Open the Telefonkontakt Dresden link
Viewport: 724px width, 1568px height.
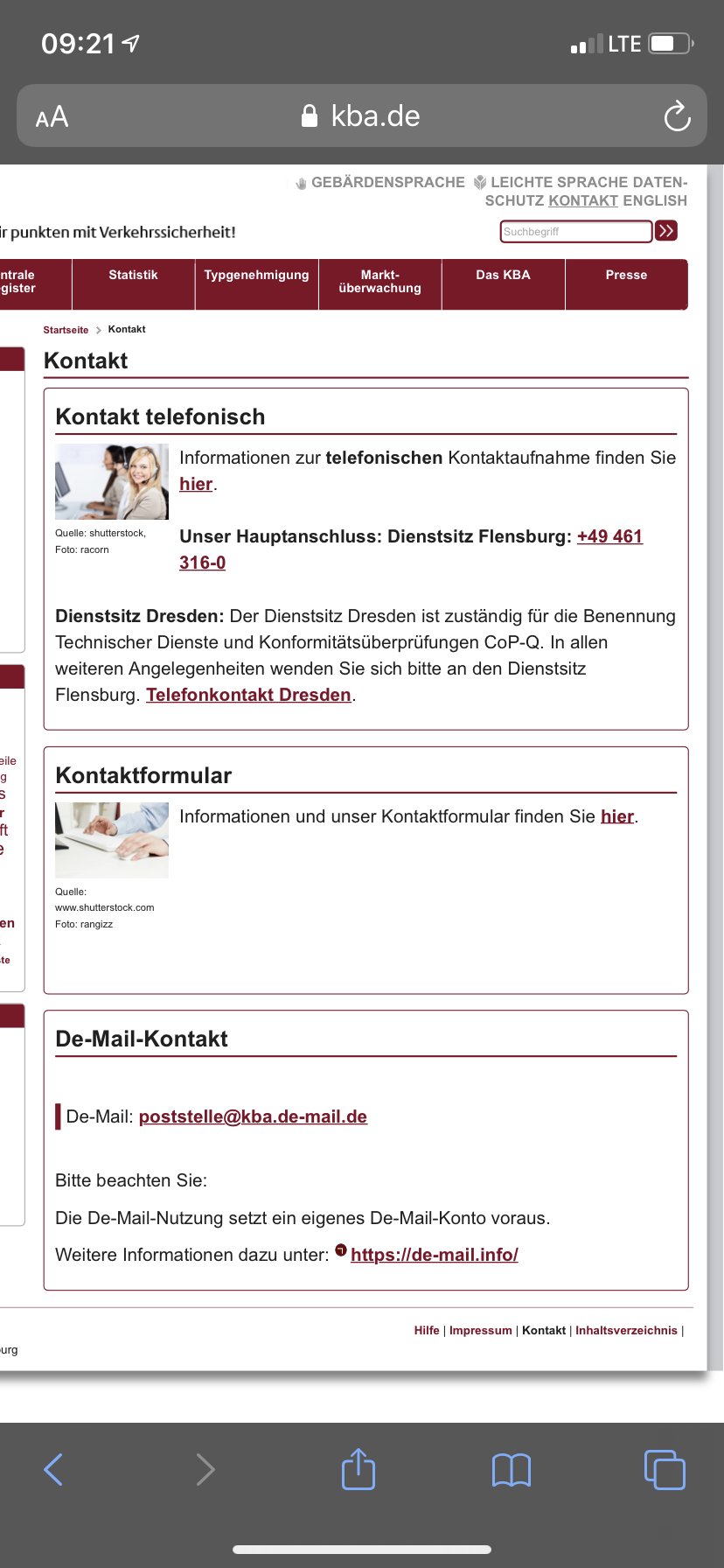248,695
